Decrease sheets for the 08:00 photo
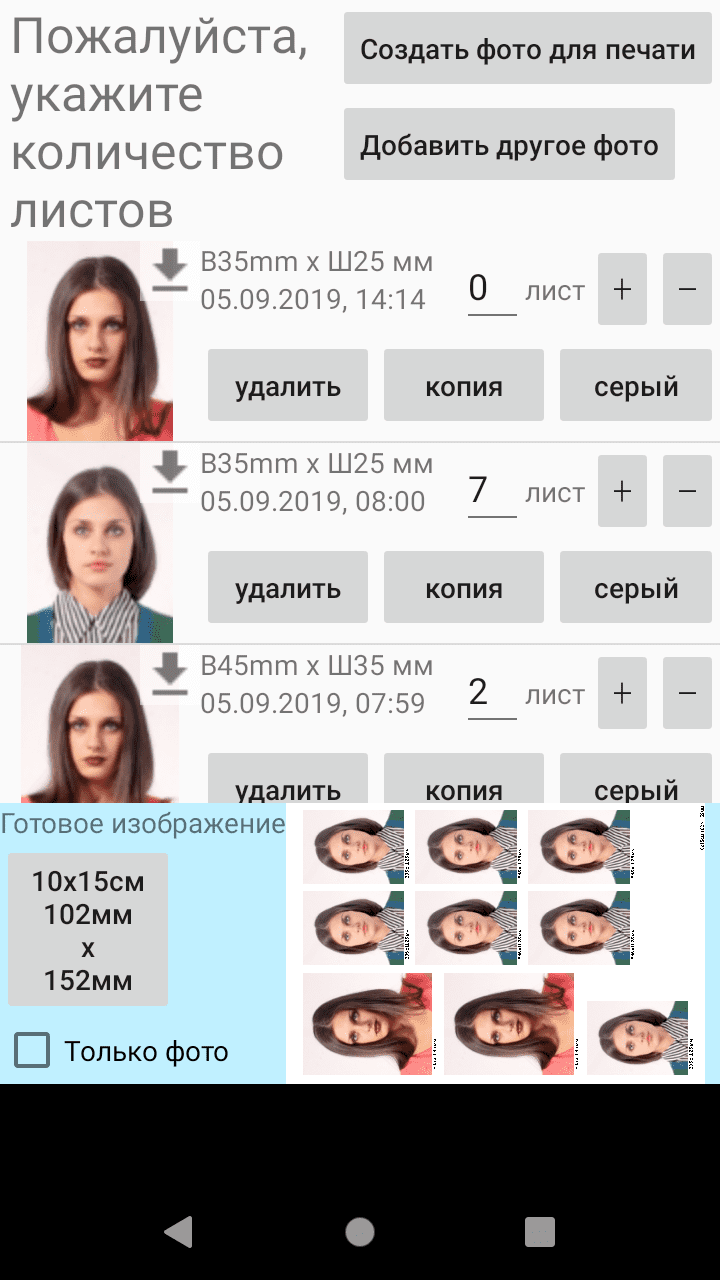This screenshot has width=720, height=1280. point(687,491)
